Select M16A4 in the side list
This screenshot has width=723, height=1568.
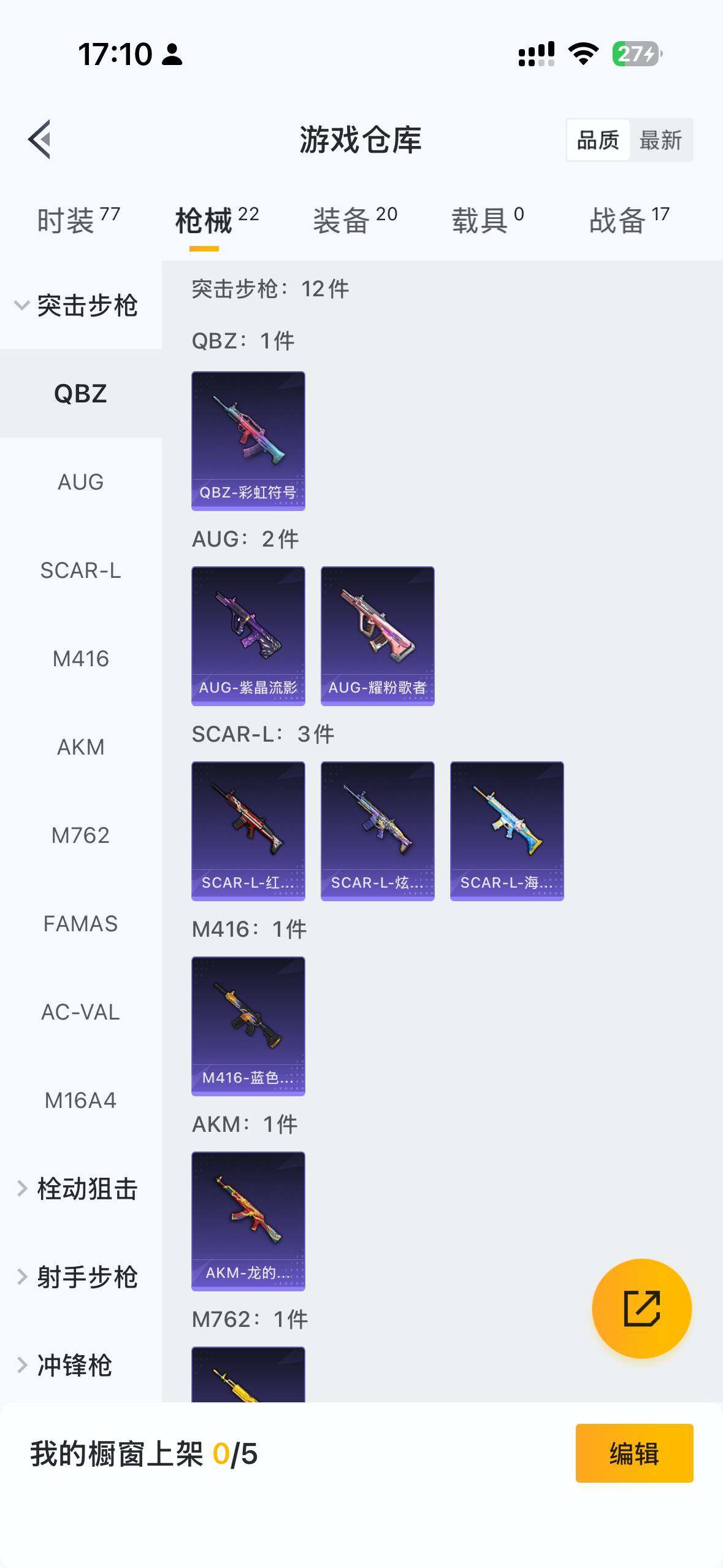[80, 1101]
